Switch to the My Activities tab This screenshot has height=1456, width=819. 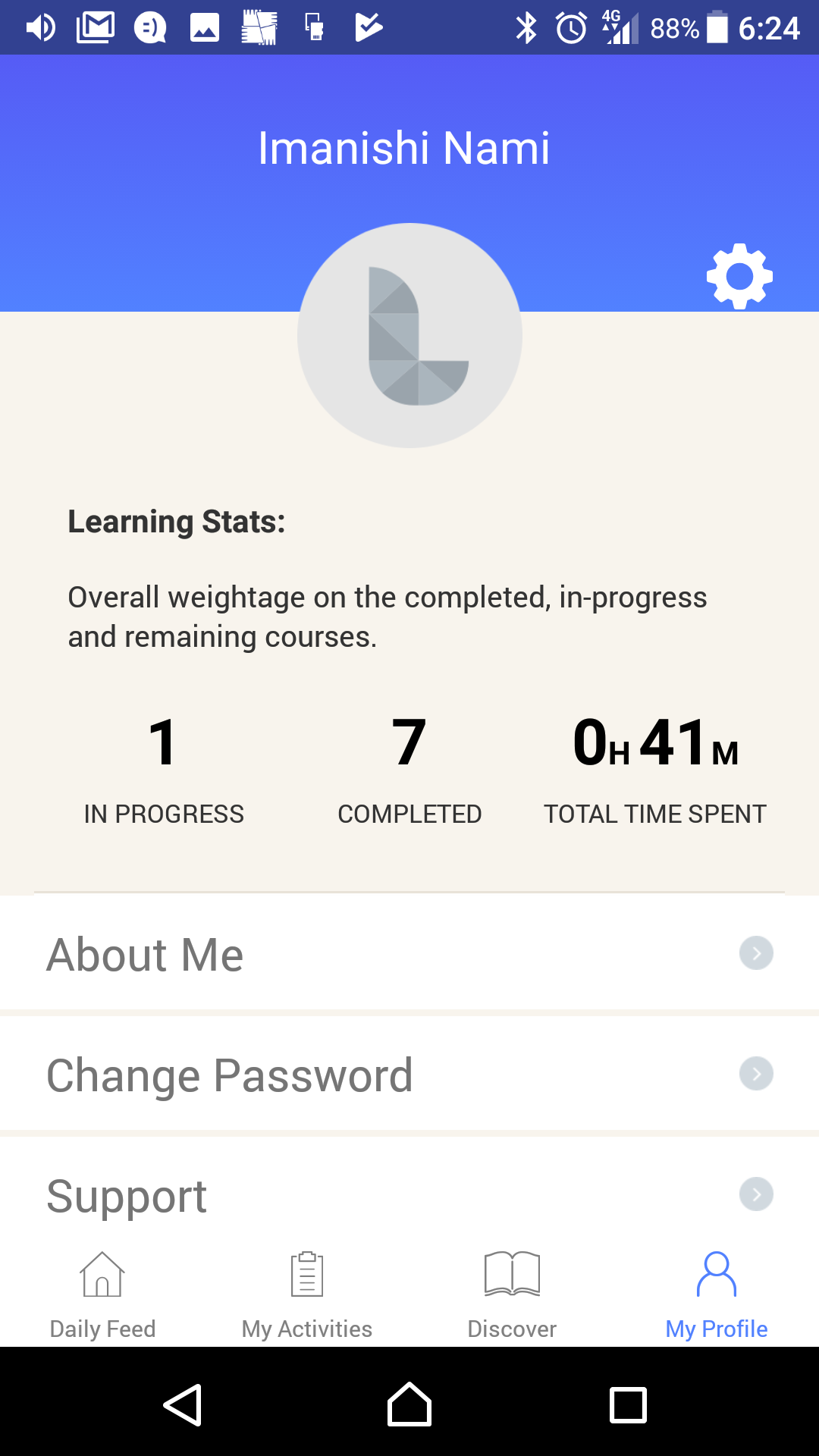click(x=307, y=1295)
